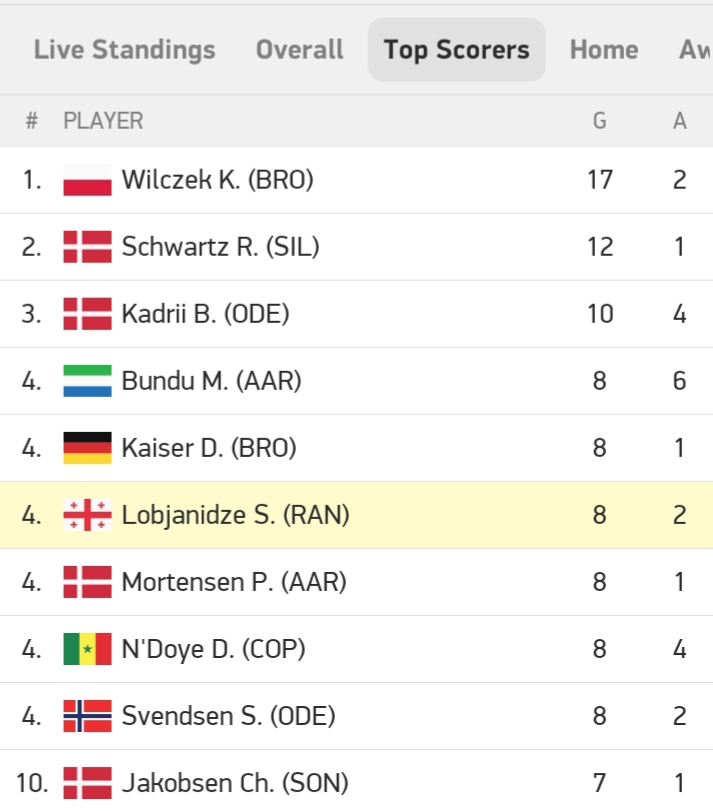The width and height of the screenshot is (713, 811).
Task: Open Svendsen S. player row
Action: [228, 716]
